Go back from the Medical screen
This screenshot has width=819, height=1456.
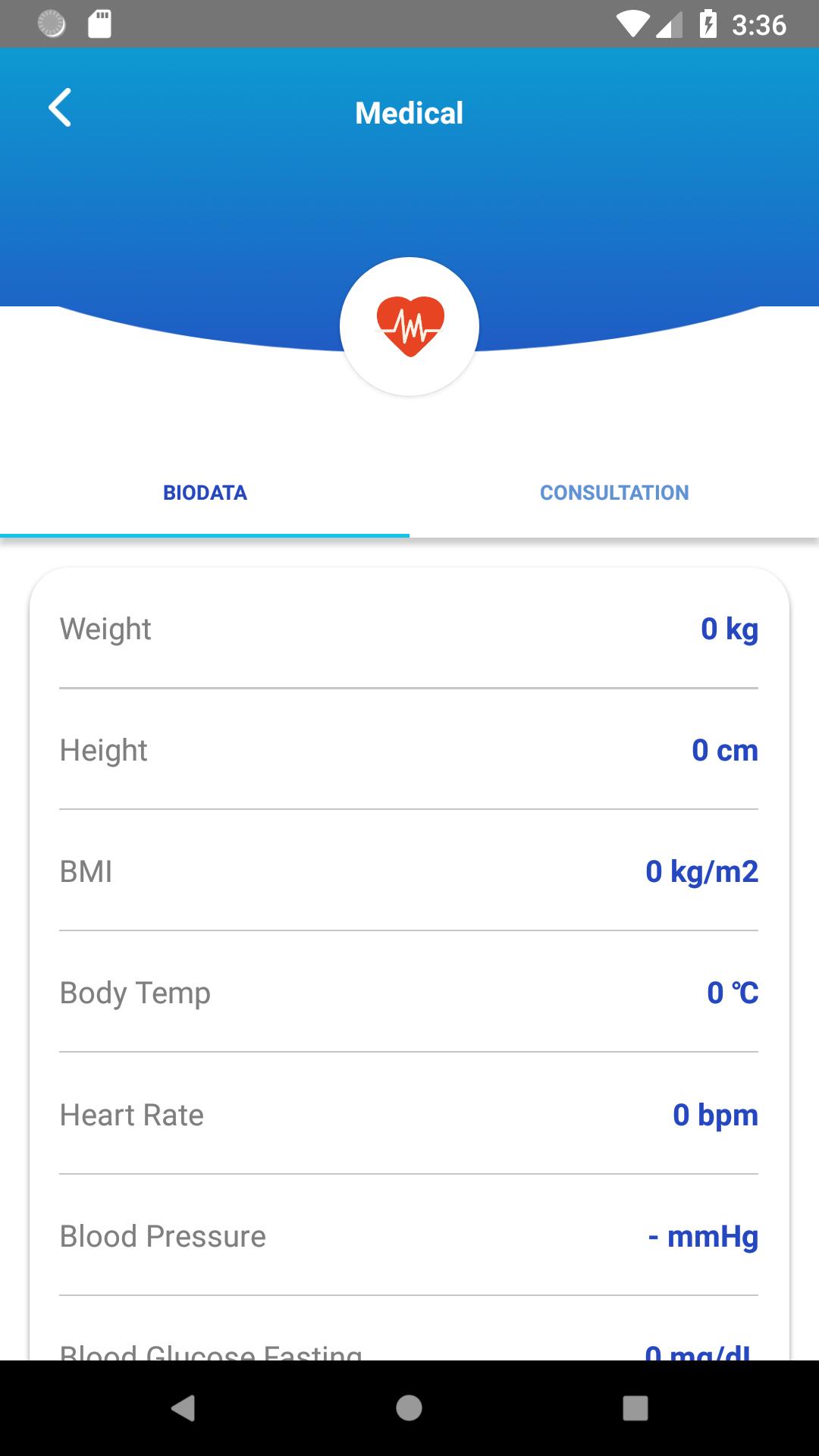(x=60, y=108)
